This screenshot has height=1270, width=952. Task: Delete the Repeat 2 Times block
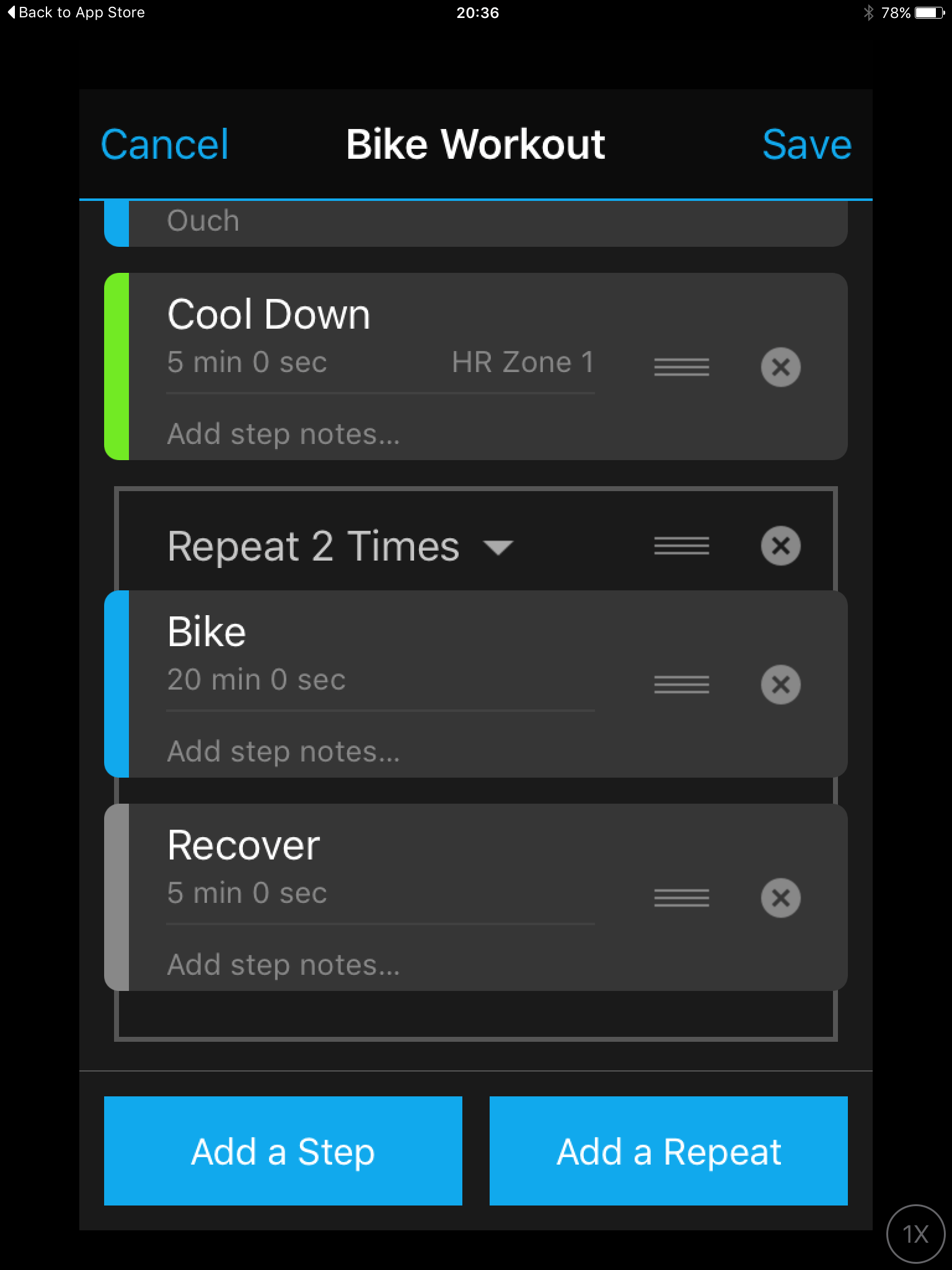pyautogui.click(x=780, y=546)
